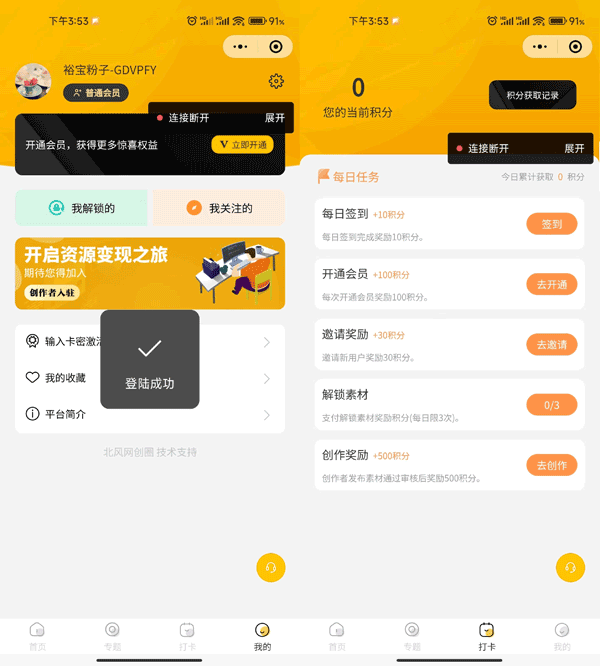Open 平台简介 platform introduction
The image size is (600, 666).
coord(65,414)
